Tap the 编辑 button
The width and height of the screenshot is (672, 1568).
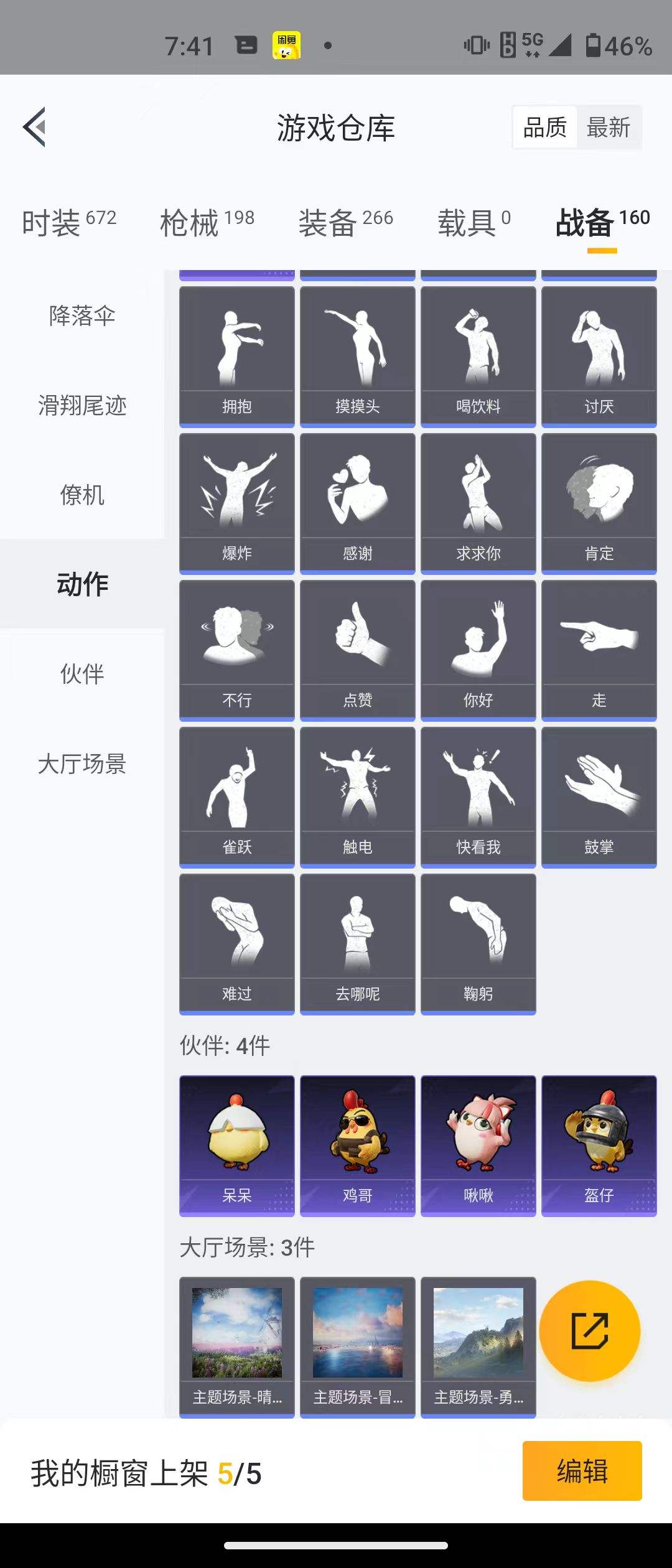[582, 1471]
